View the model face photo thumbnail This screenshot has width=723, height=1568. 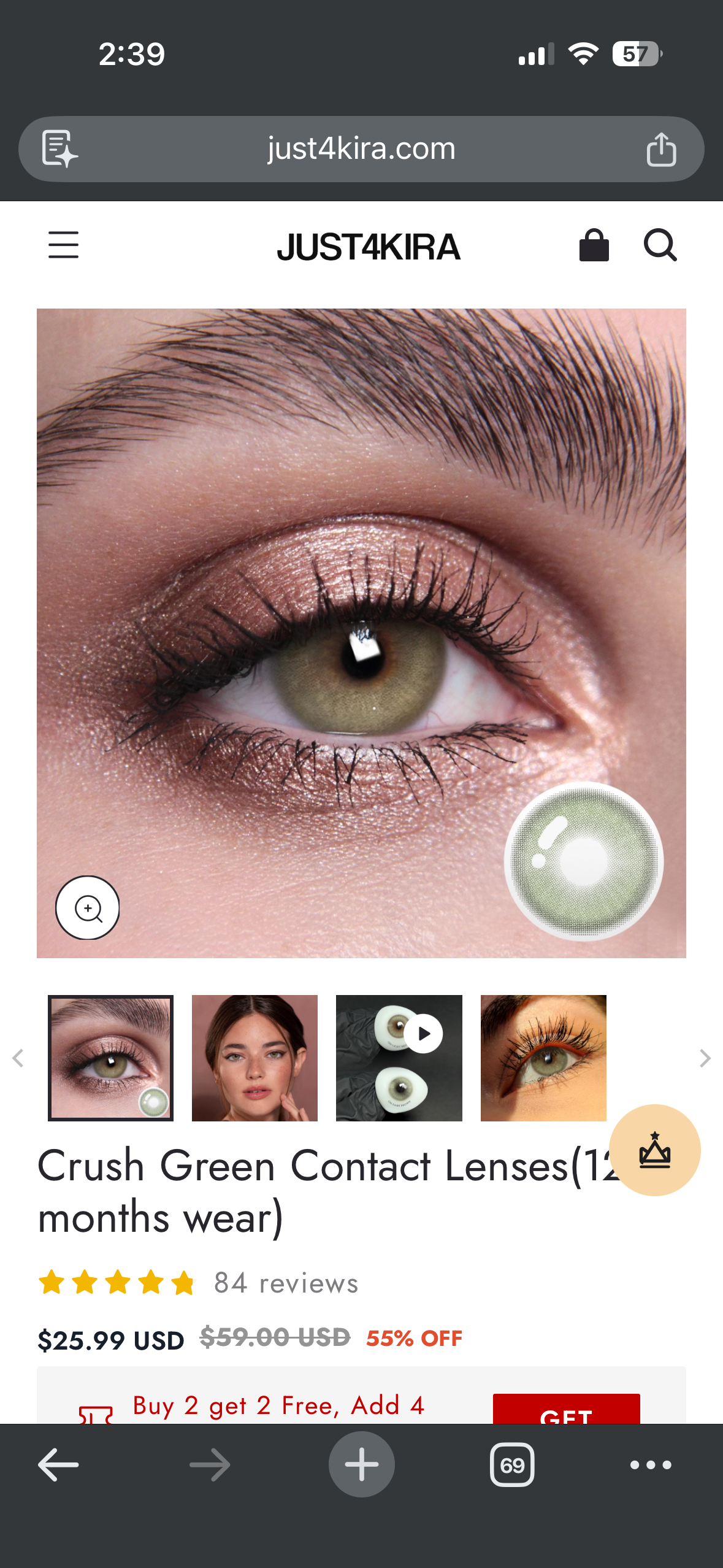255,1058
